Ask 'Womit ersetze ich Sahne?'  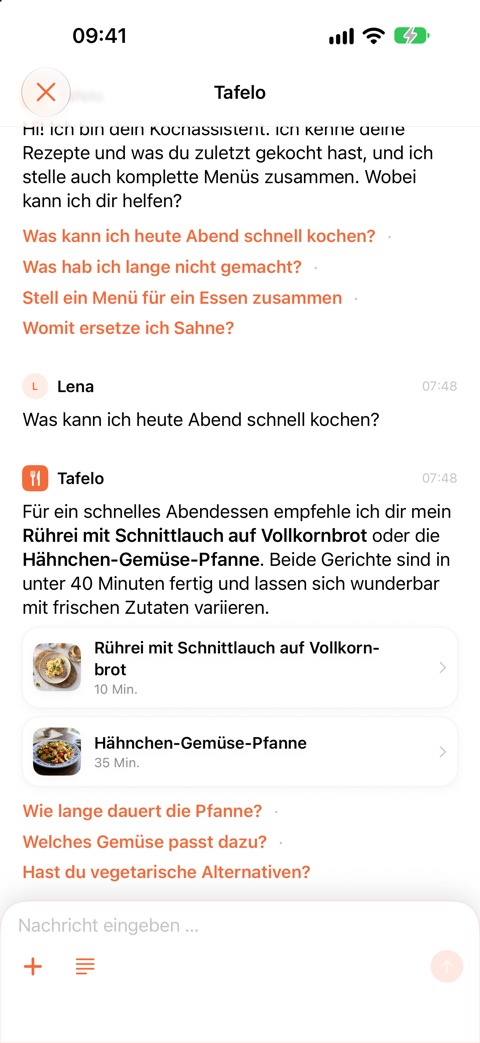coord(128,328)
